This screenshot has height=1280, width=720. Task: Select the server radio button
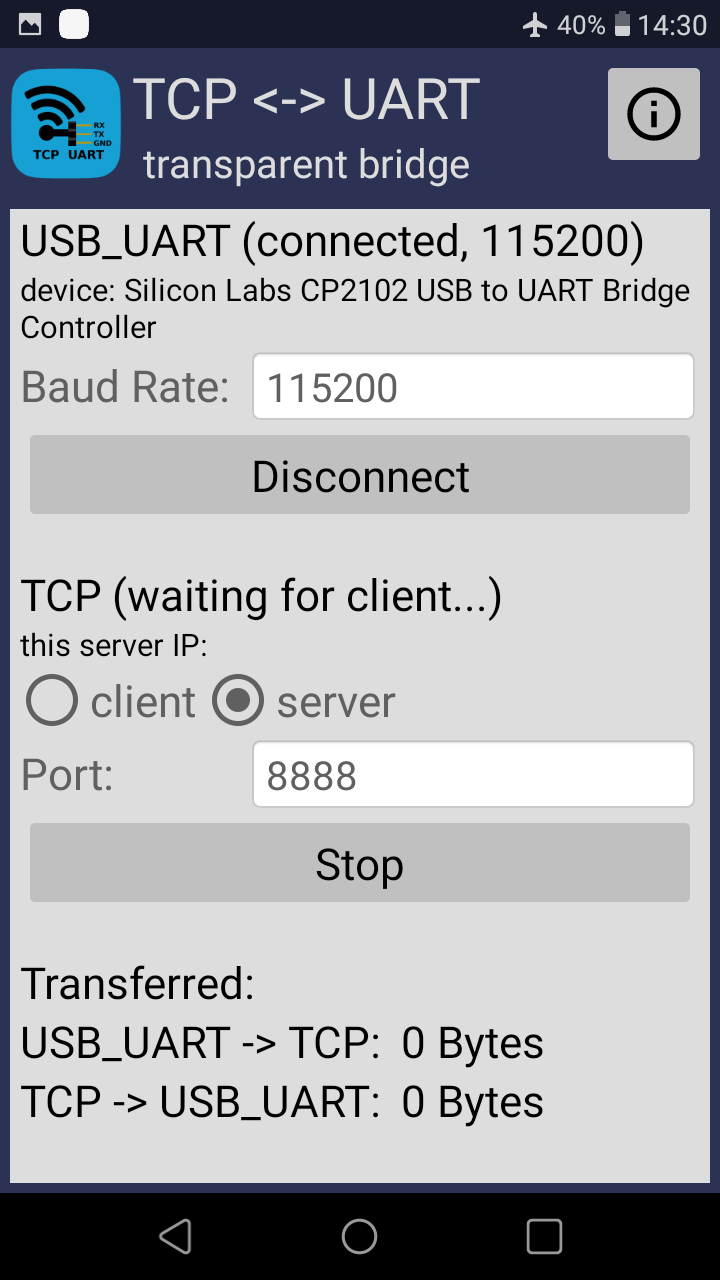[238, 702]
